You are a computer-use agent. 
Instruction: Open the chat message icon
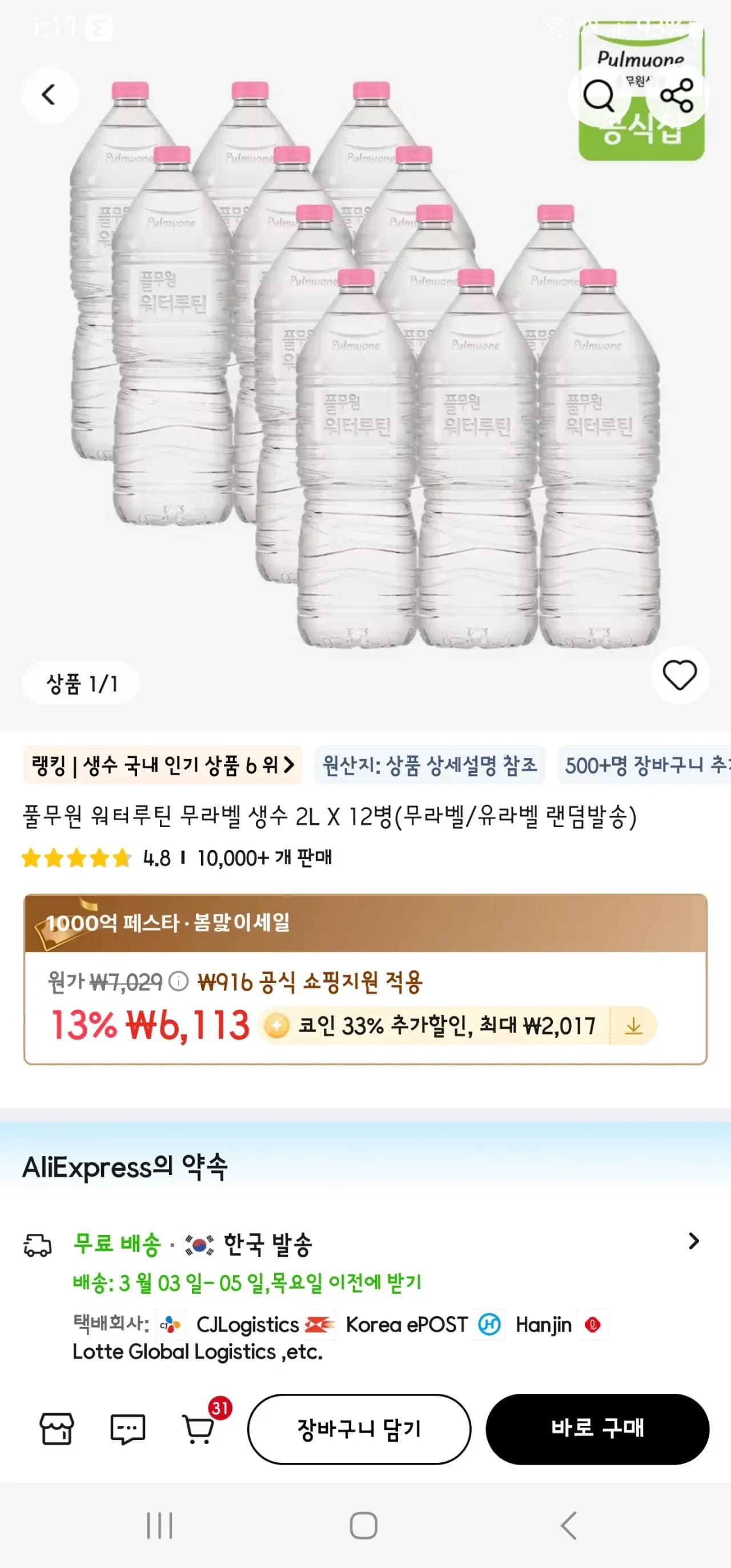click(127, 1429)
